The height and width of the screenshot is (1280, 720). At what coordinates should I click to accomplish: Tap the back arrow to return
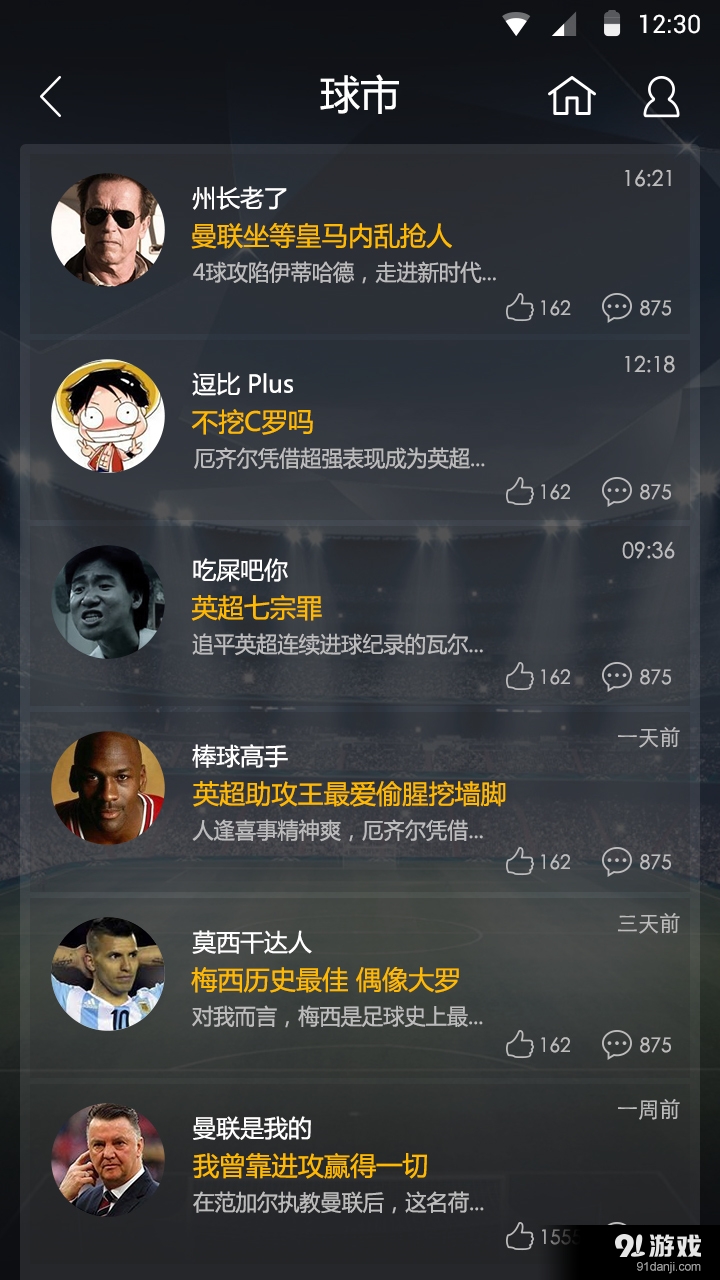[x=50, y=97]
